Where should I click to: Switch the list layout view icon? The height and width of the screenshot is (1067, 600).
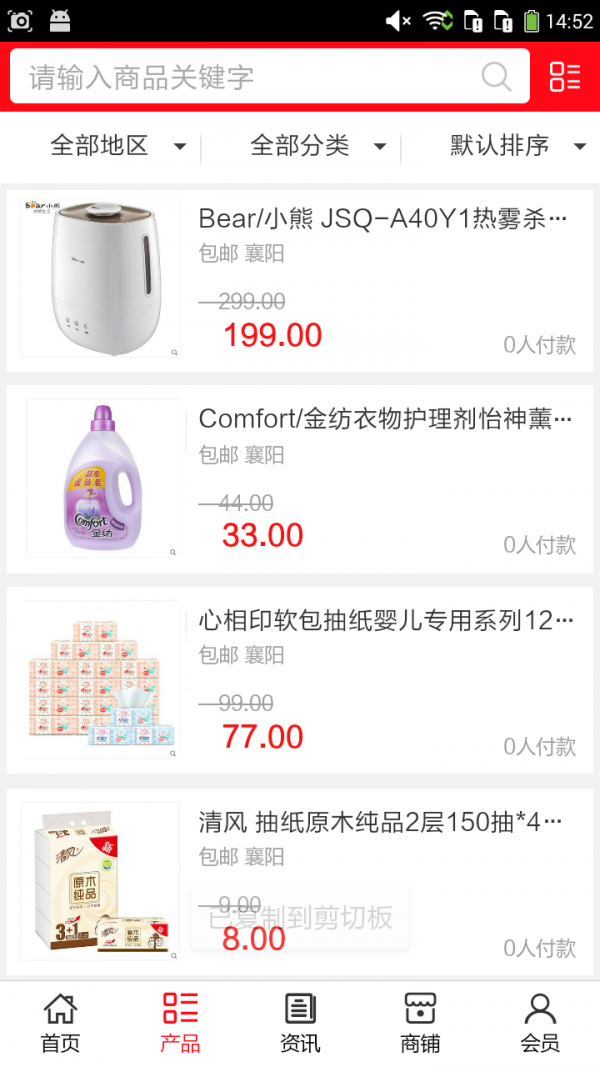pos(565,77)
